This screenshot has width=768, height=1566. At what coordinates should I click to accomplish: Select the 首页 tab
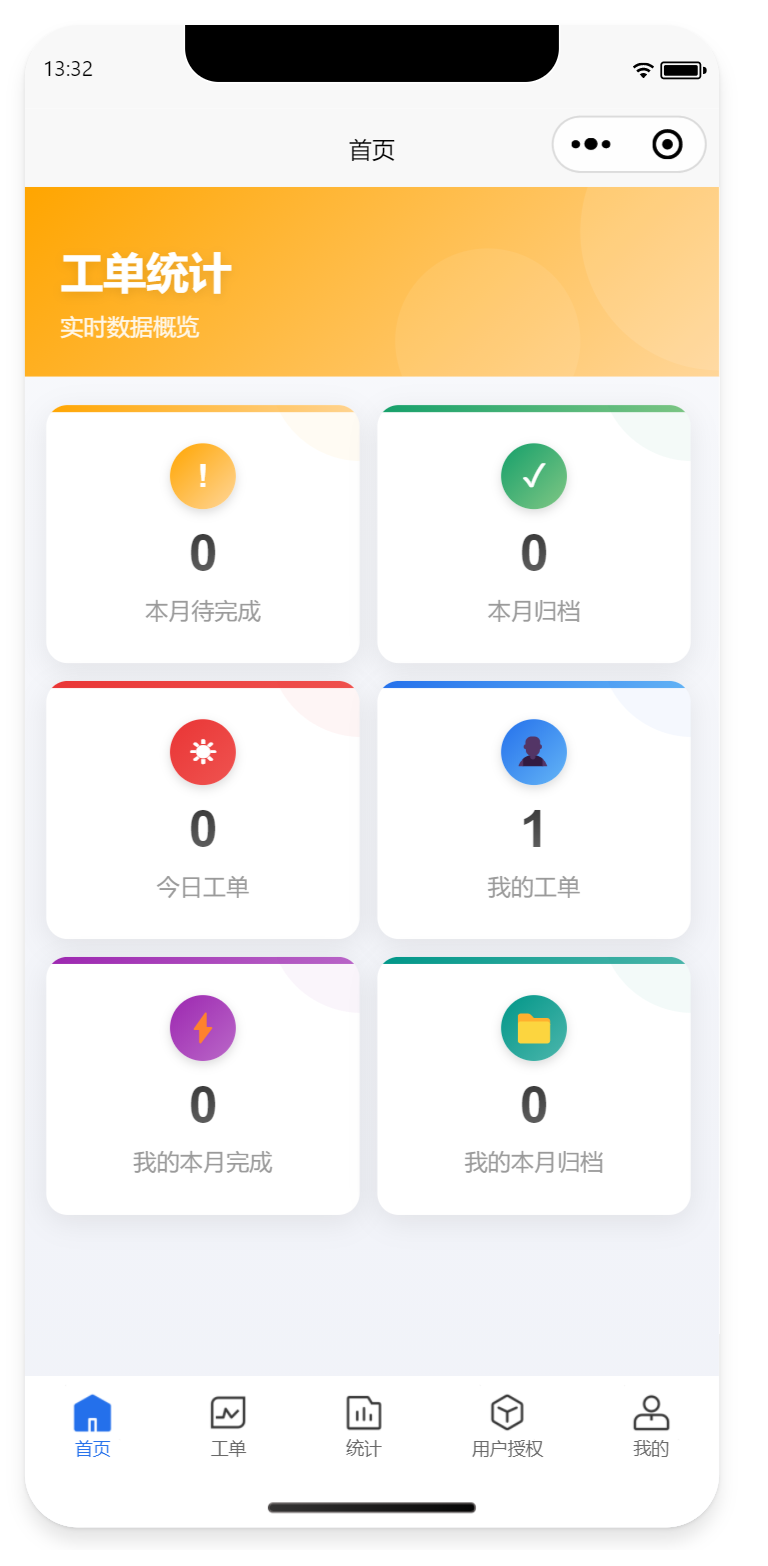pyautogui.click(x=92, y=1426)
